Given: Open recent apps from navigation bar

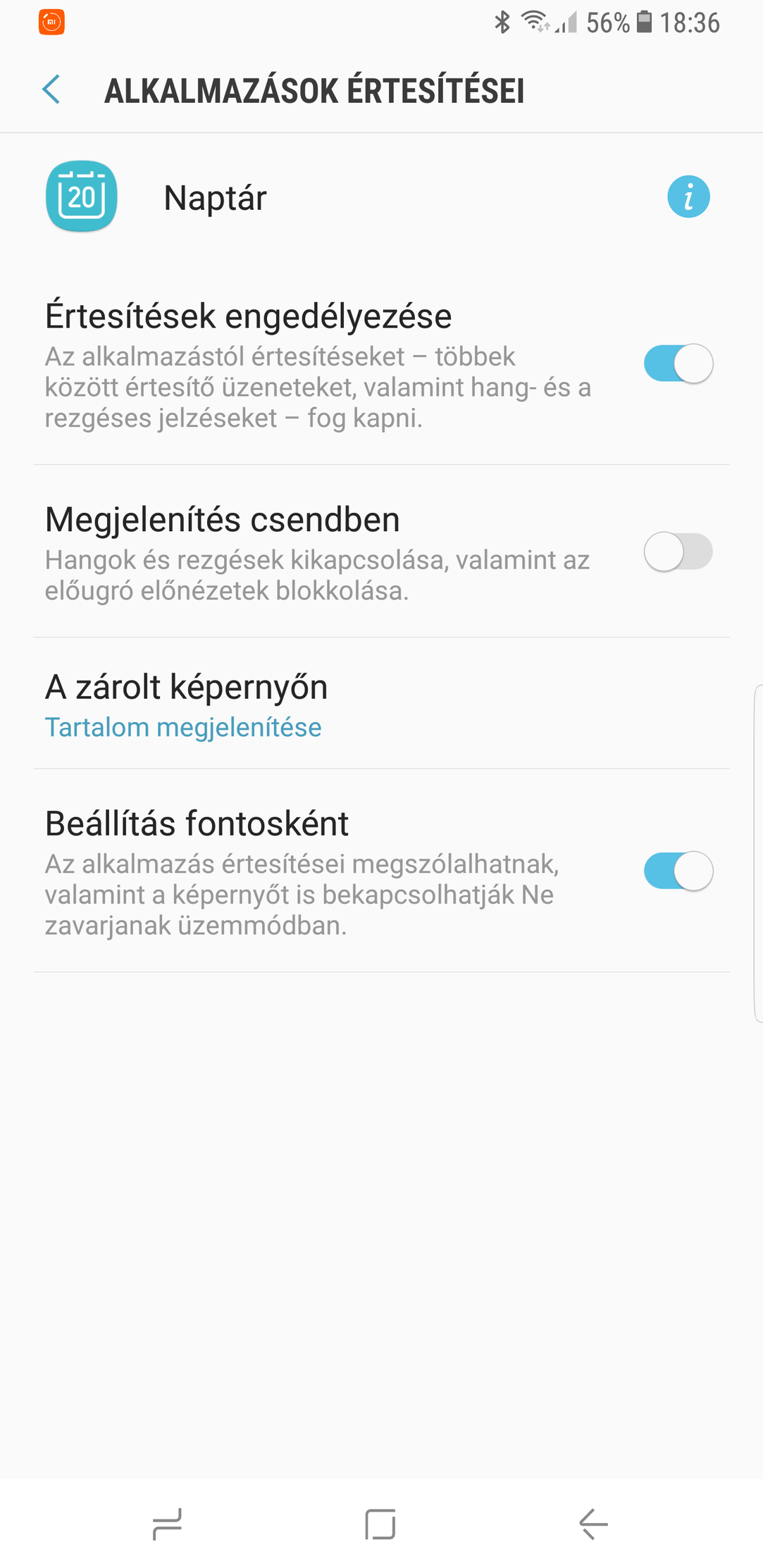Looking at the screenshot, I should pyautogui.click(x=168, y=1524).
